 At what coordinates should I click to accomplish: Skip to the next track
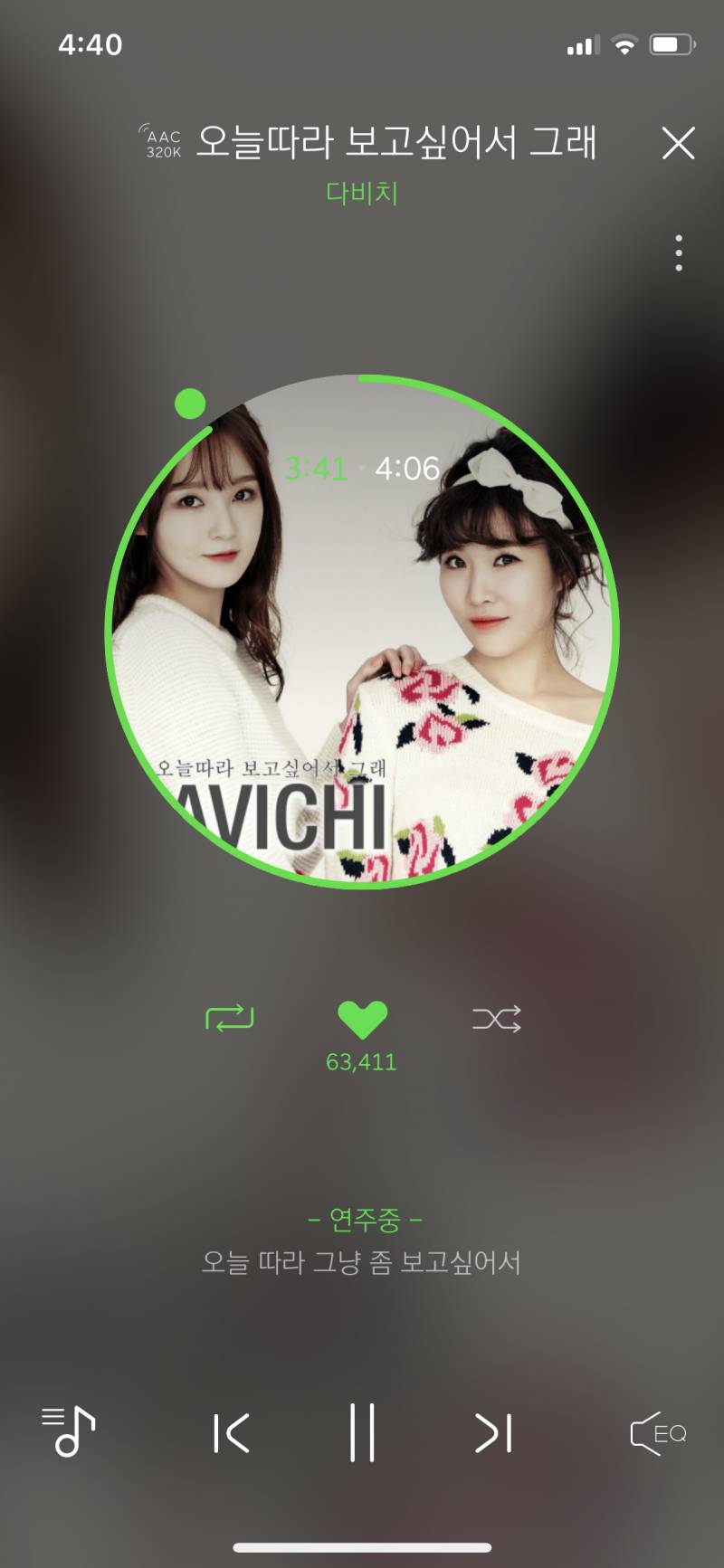coord(494,1433)
